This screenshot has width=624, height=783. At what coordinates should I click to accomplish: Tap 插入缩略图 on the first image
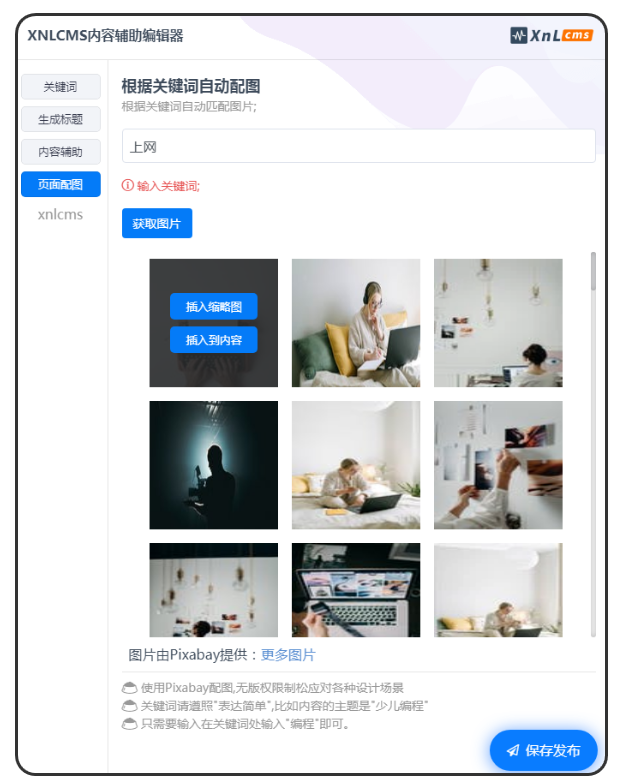coord(213,306)
